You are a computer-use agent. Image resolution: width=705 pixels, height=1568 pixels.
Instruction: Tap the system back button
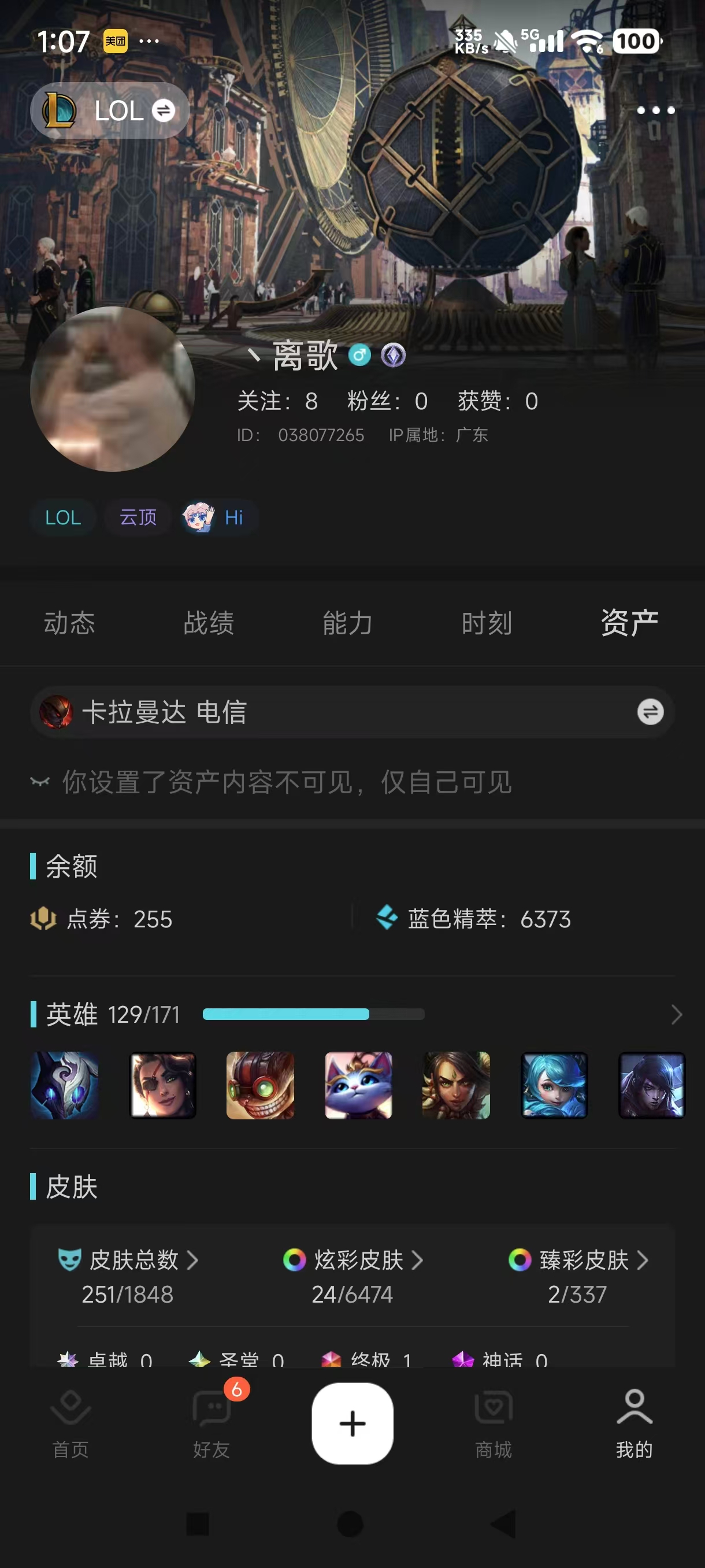[x=504, y=1524]
